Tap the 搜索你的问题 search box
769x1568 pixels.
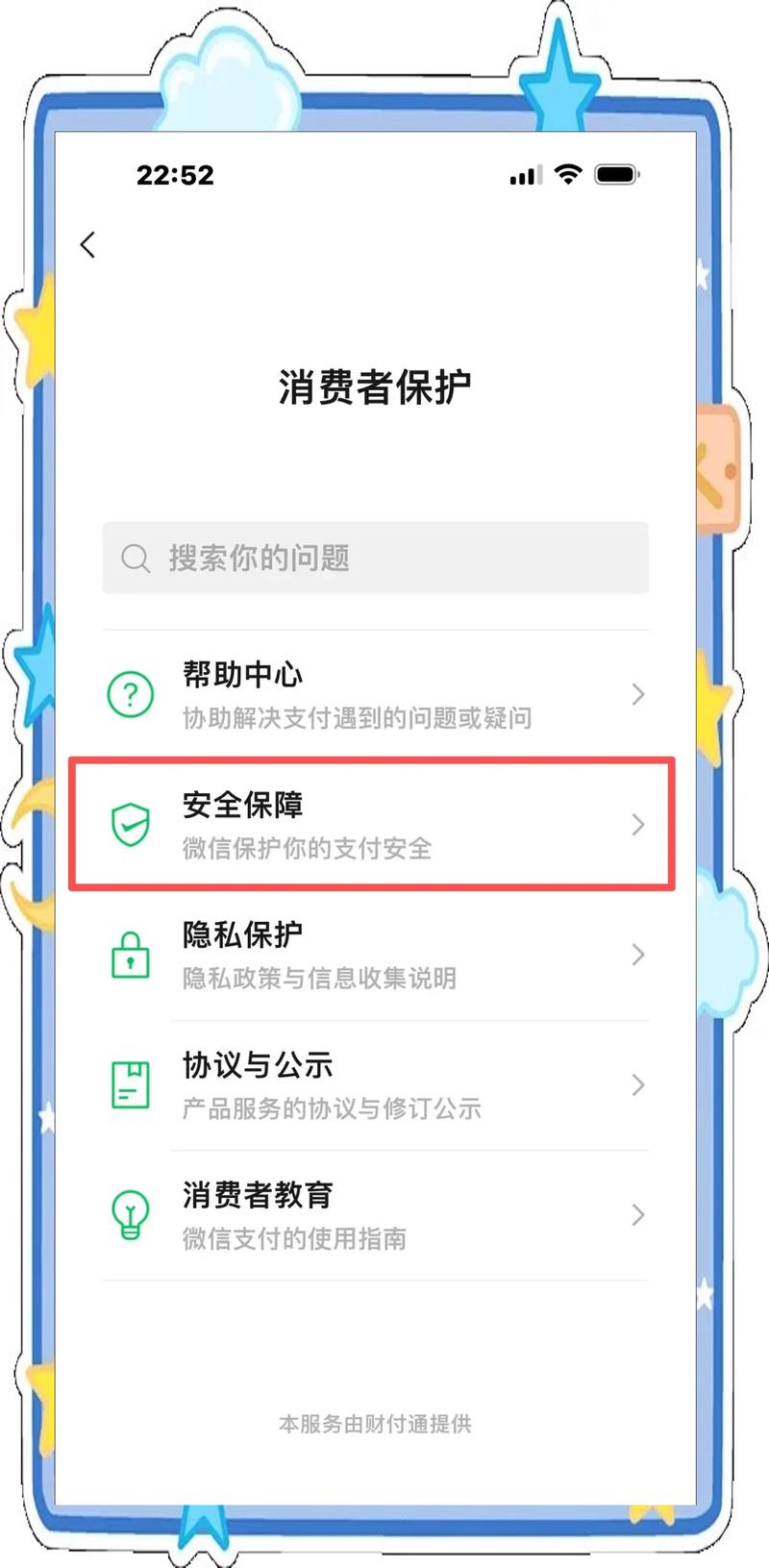click(375, 558)
